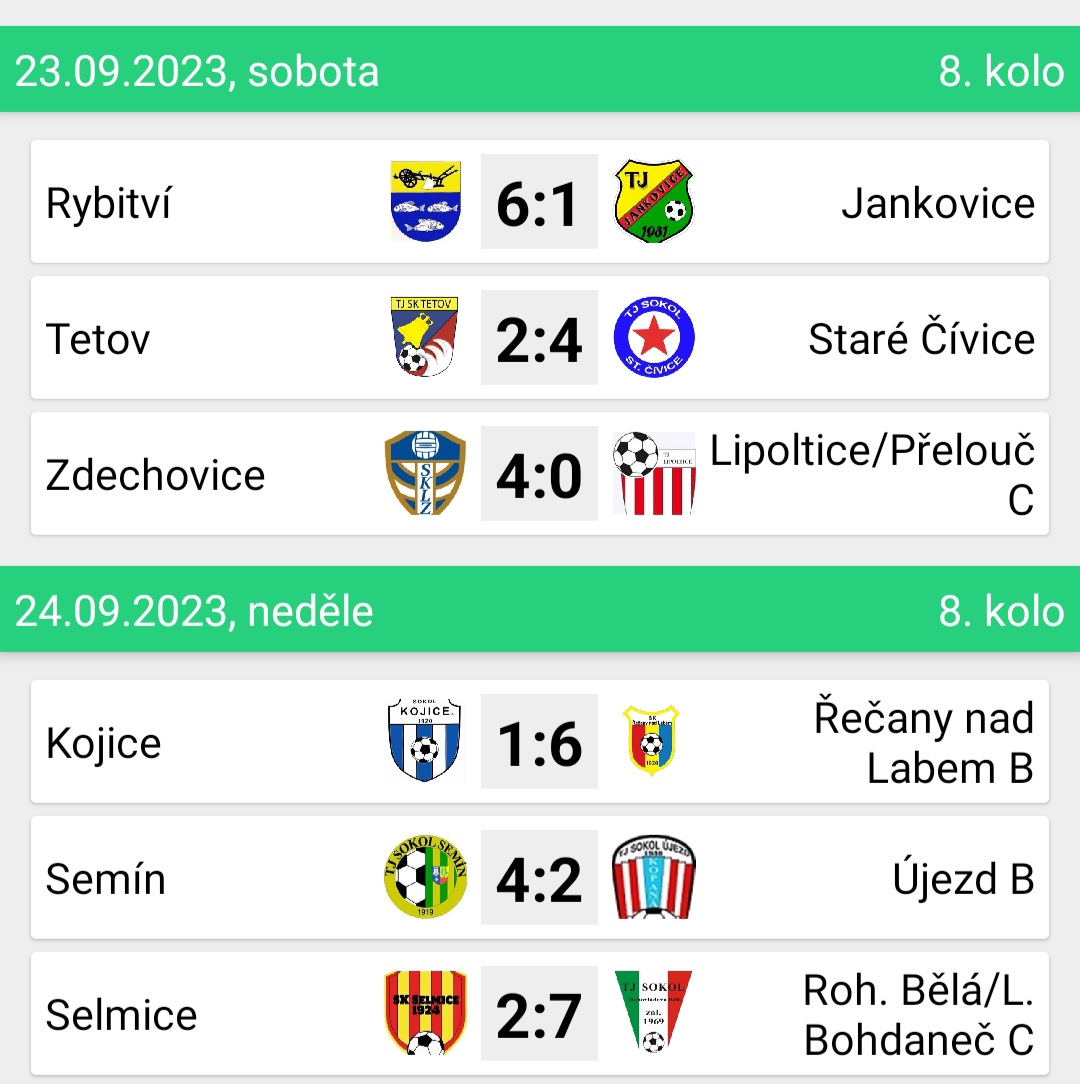
Task: View Selmice vs Roh. Bělá/L. Bohdaneč C match
Action: (x=539, y=1014)
